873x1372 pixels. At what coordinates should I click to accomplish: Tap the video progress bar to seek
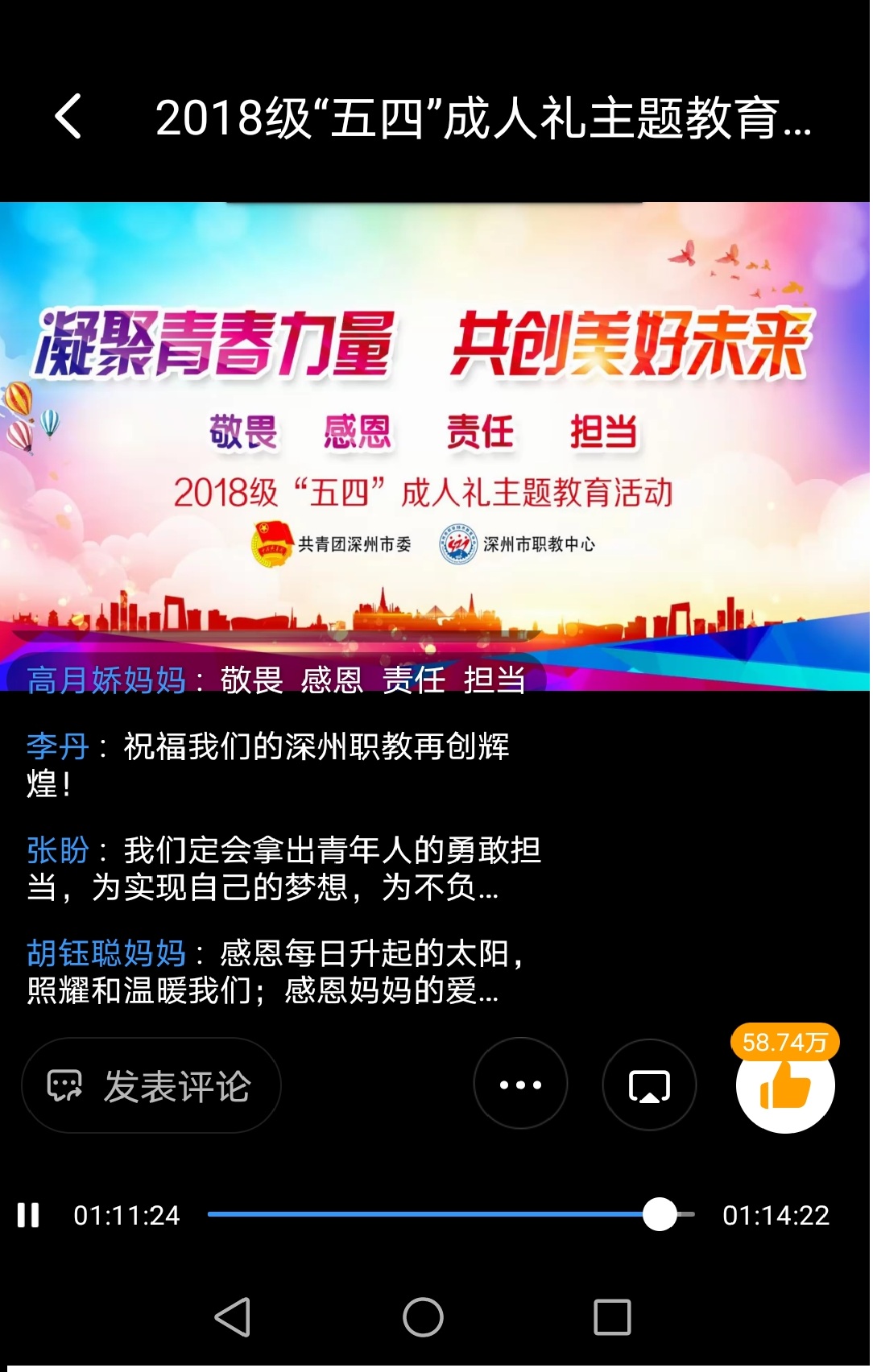435,1214
